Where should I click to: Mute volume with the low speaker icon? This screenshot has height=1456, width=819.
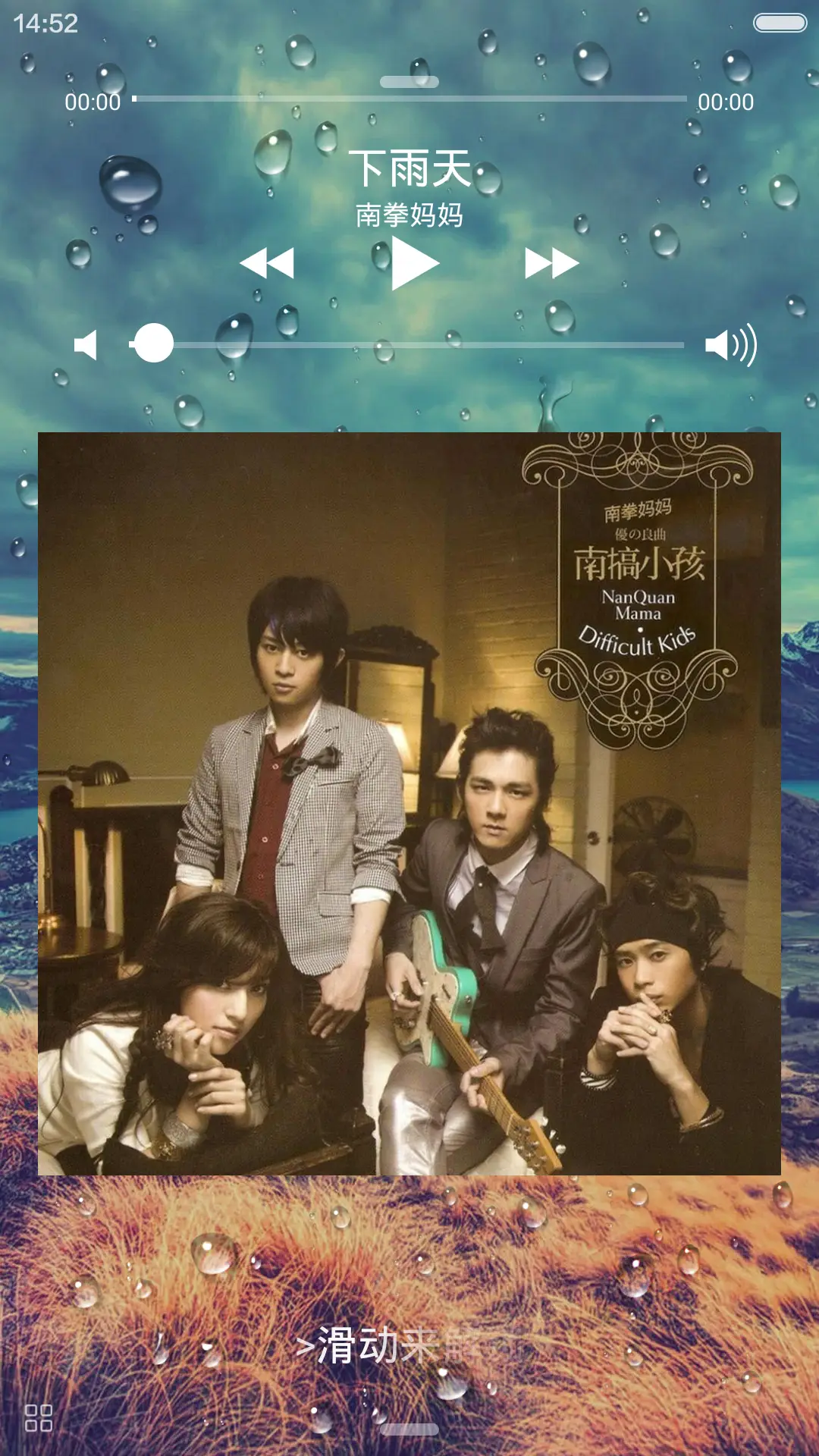(86, 345)
